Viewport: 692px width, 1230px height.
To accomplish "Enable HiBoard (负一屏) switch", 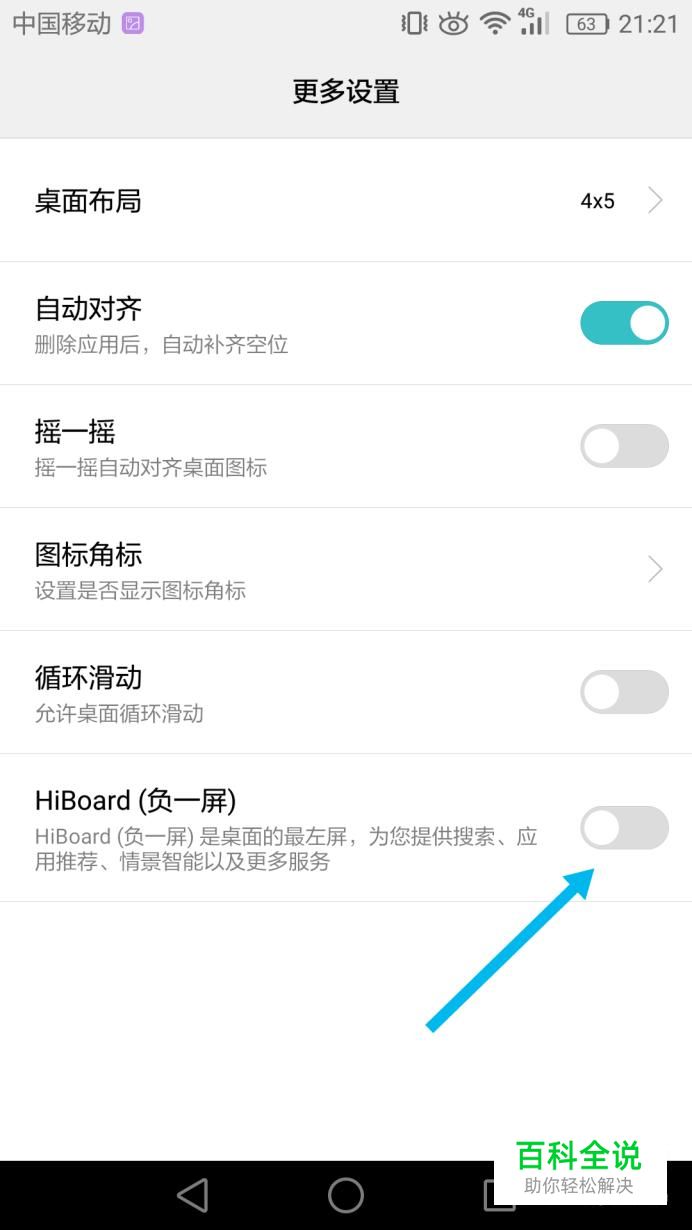I will 624,828.
